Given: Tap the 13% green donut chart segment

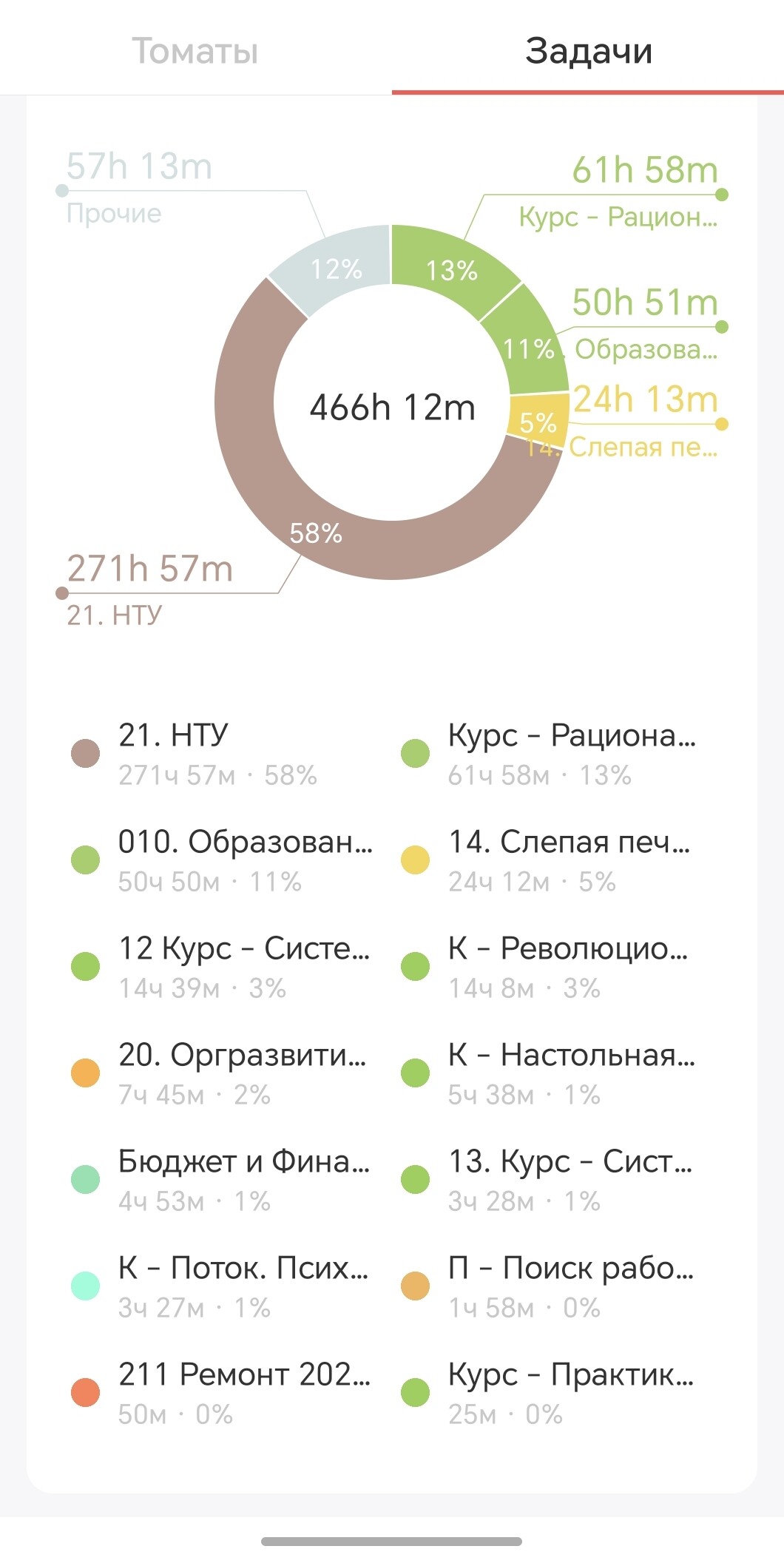Looking at the screenshot, I should (x=451, y=266).
